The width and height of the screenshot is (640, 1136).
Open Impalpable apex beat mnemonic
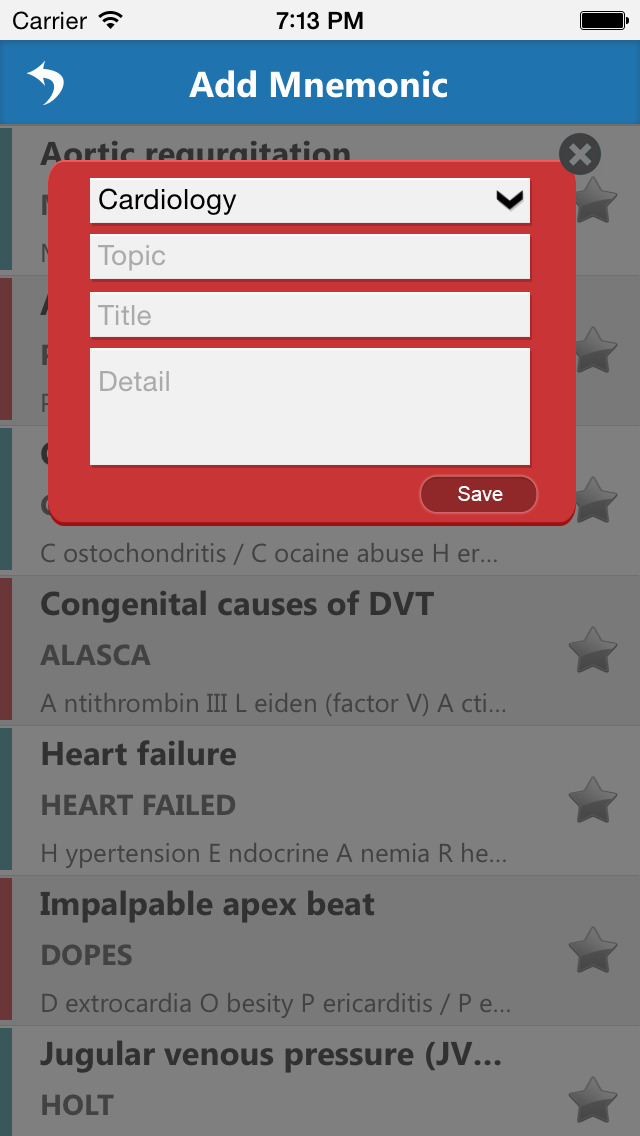(x=280, y=952)
